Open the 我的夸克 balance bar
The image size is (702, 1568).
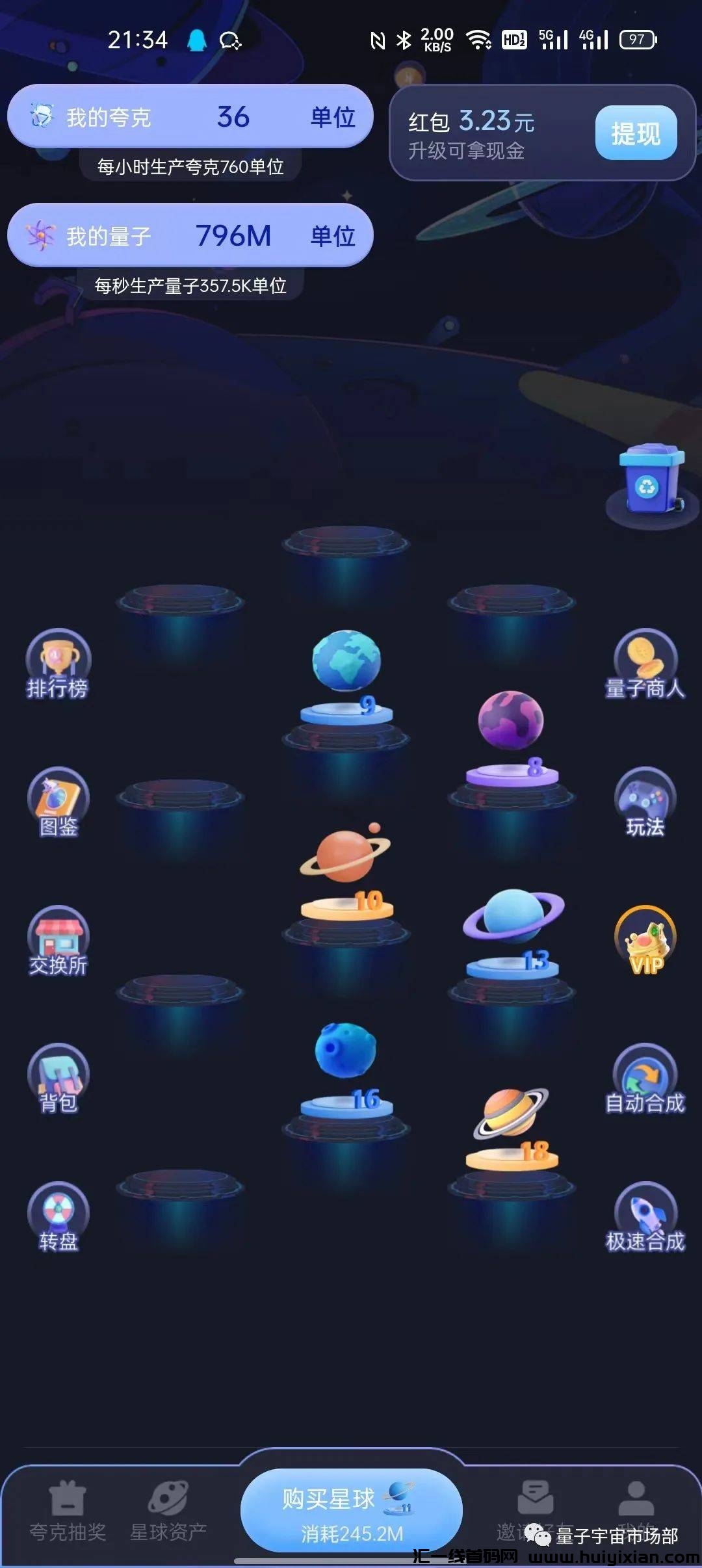190,117
